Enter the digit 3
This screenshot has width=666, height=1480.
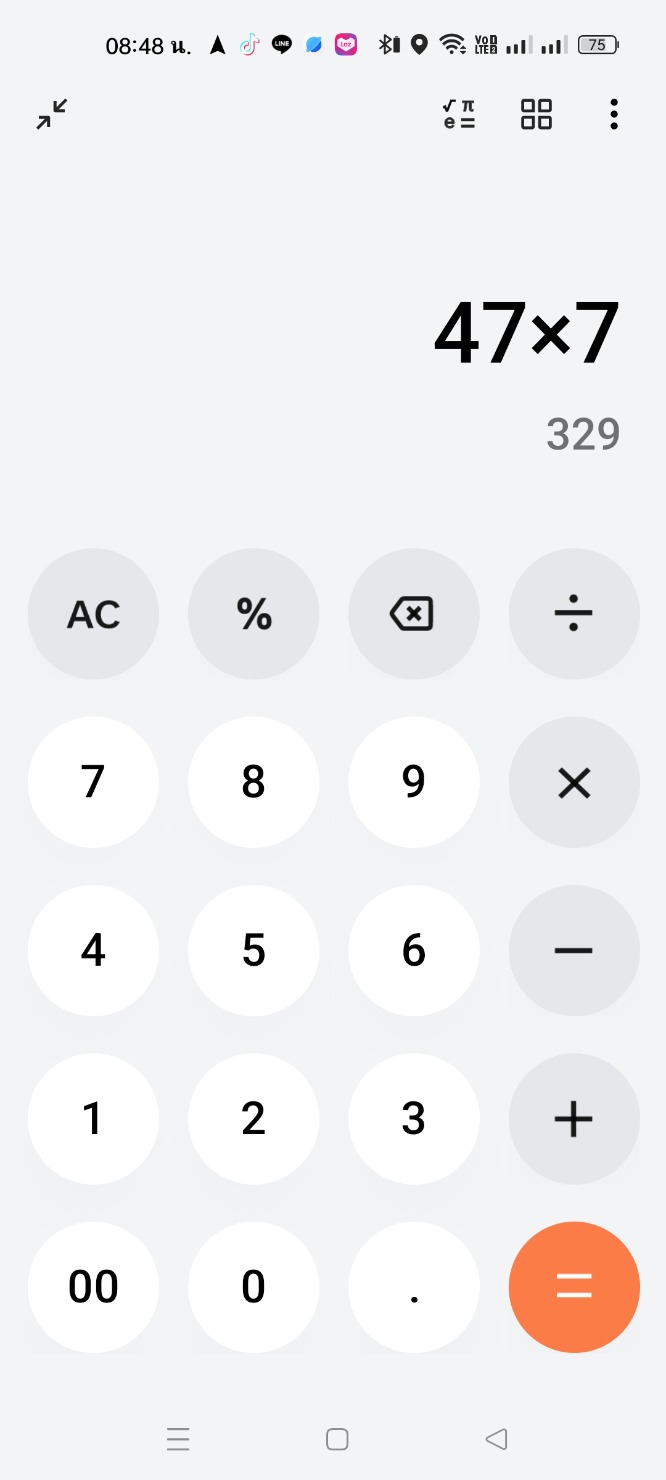click(x=413, y=1118)
